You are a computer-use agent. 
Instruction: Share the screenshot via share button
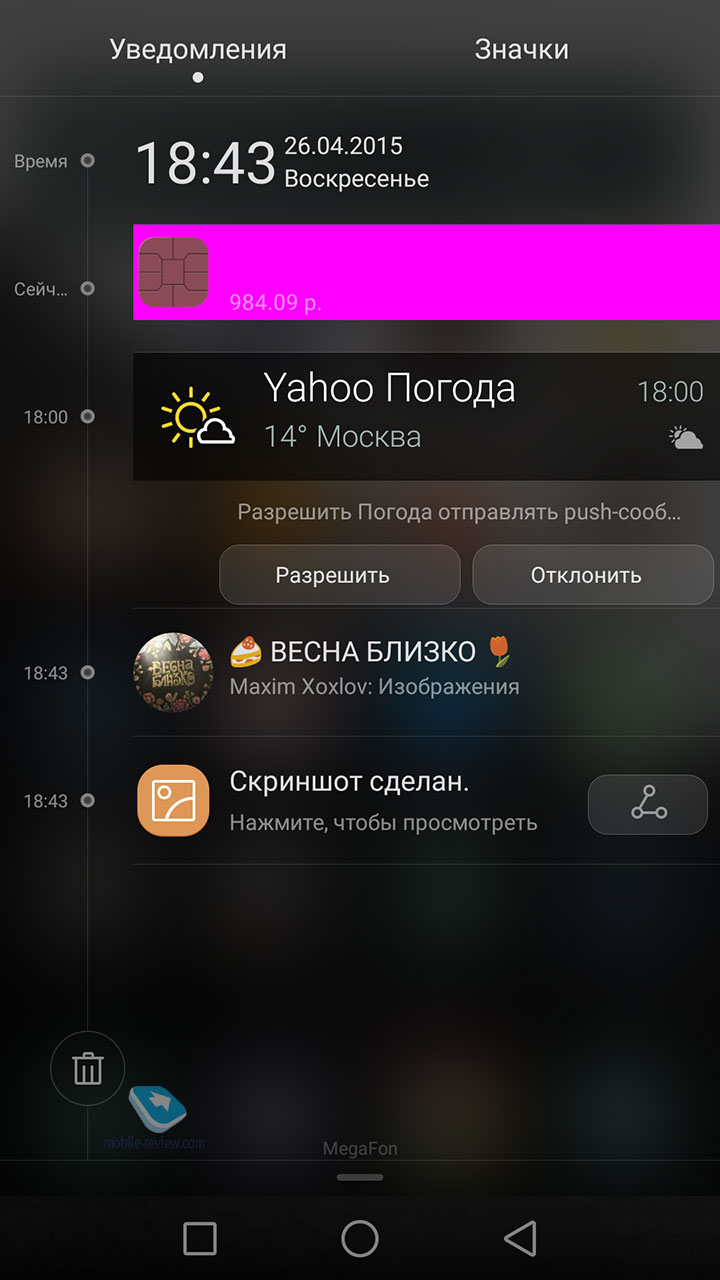648,802
